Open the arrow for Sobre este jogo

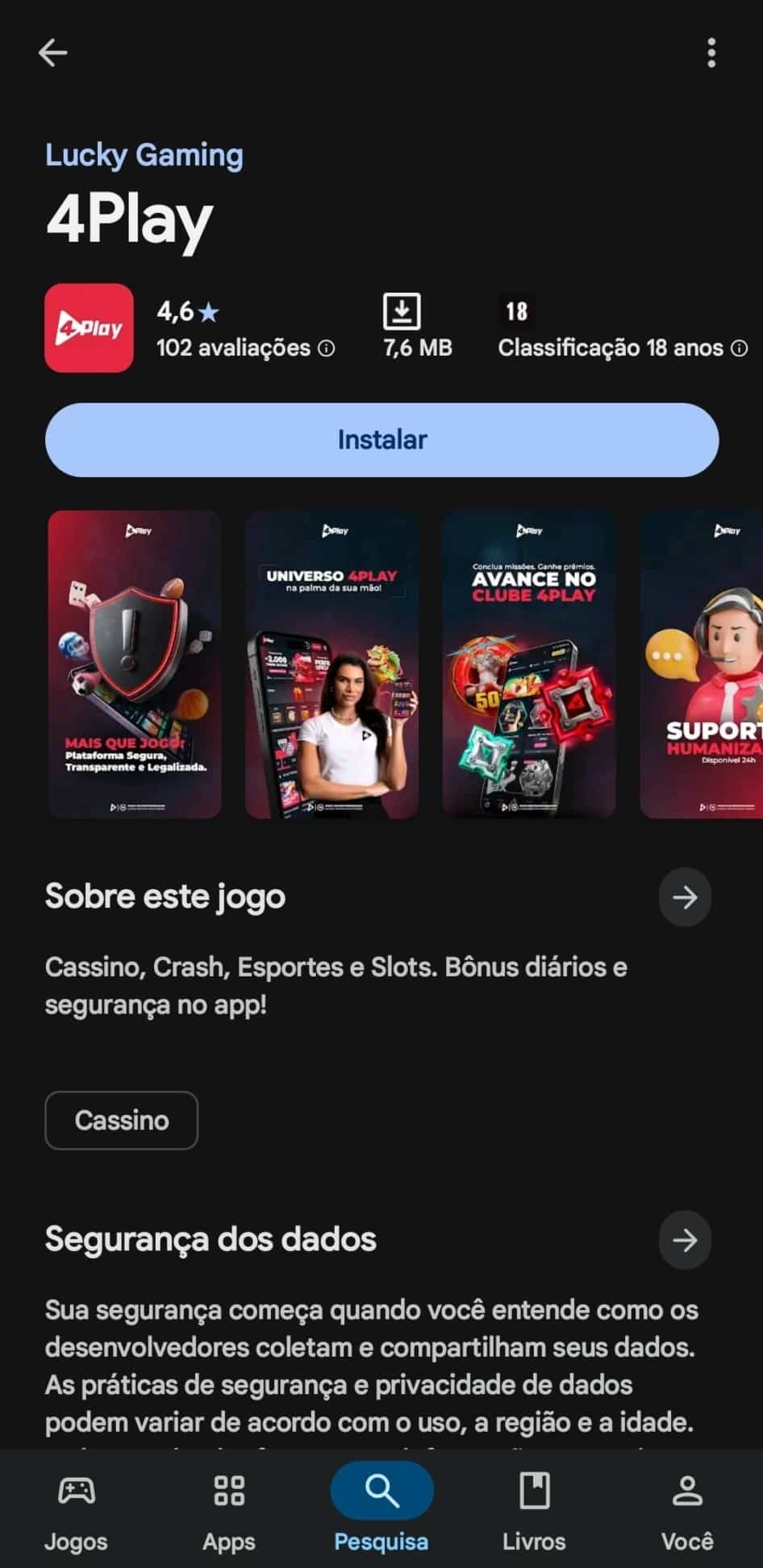pyautogui.click(x=684, y=897)
